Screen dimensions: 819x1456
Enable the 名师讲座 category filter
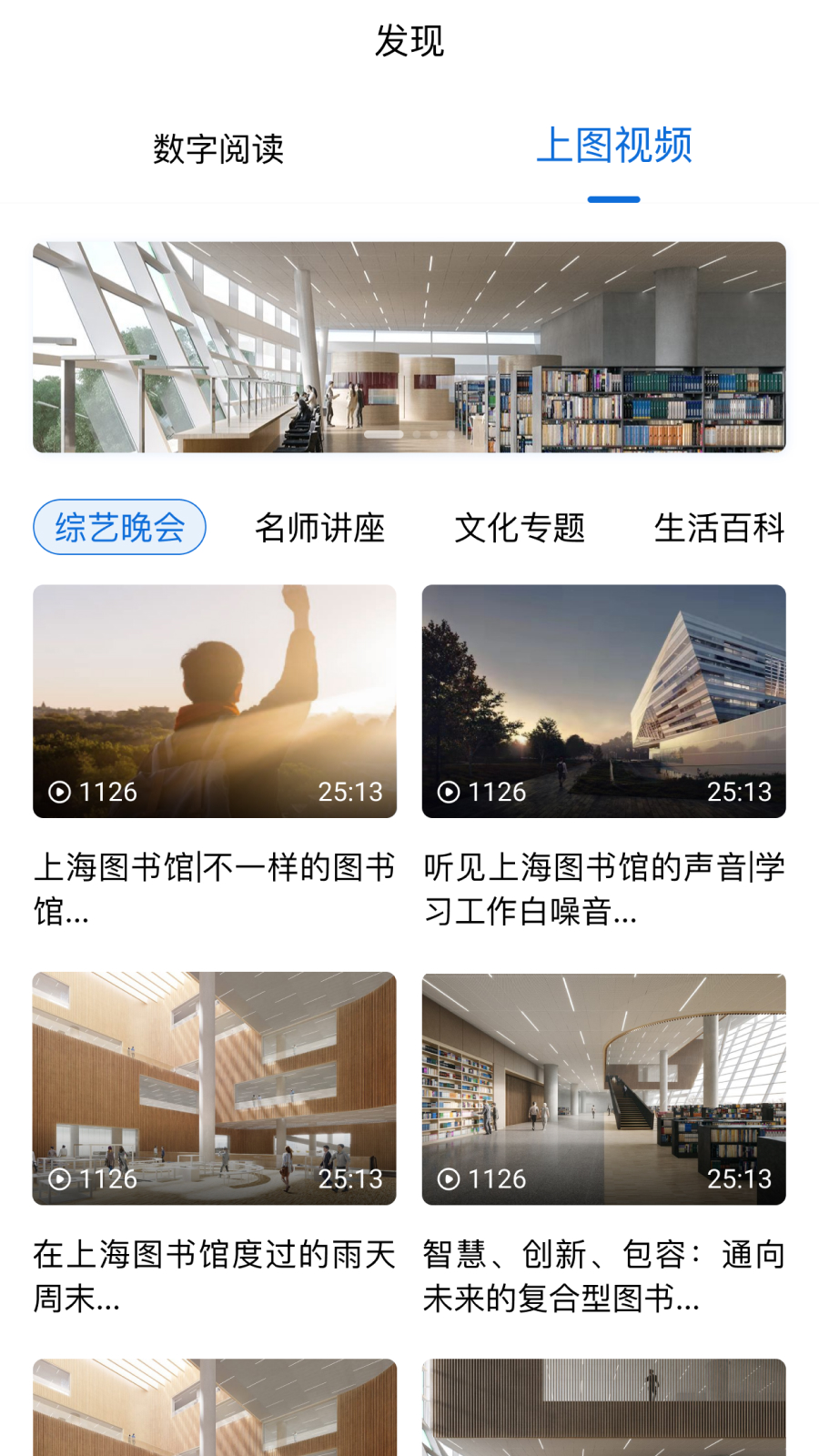pos(321,526)
